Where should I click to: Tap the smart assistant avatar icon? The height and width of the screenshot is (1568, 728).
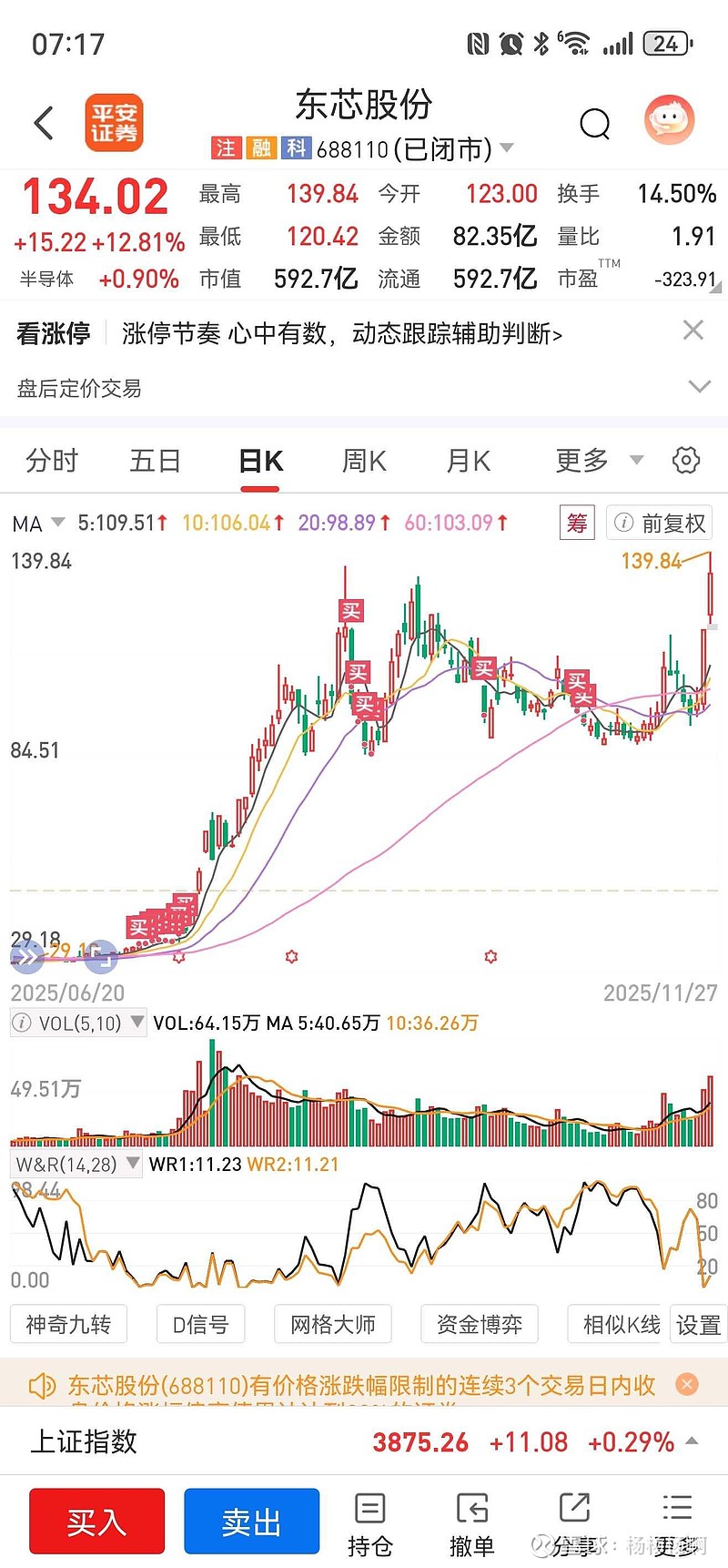tap(670, 119)
